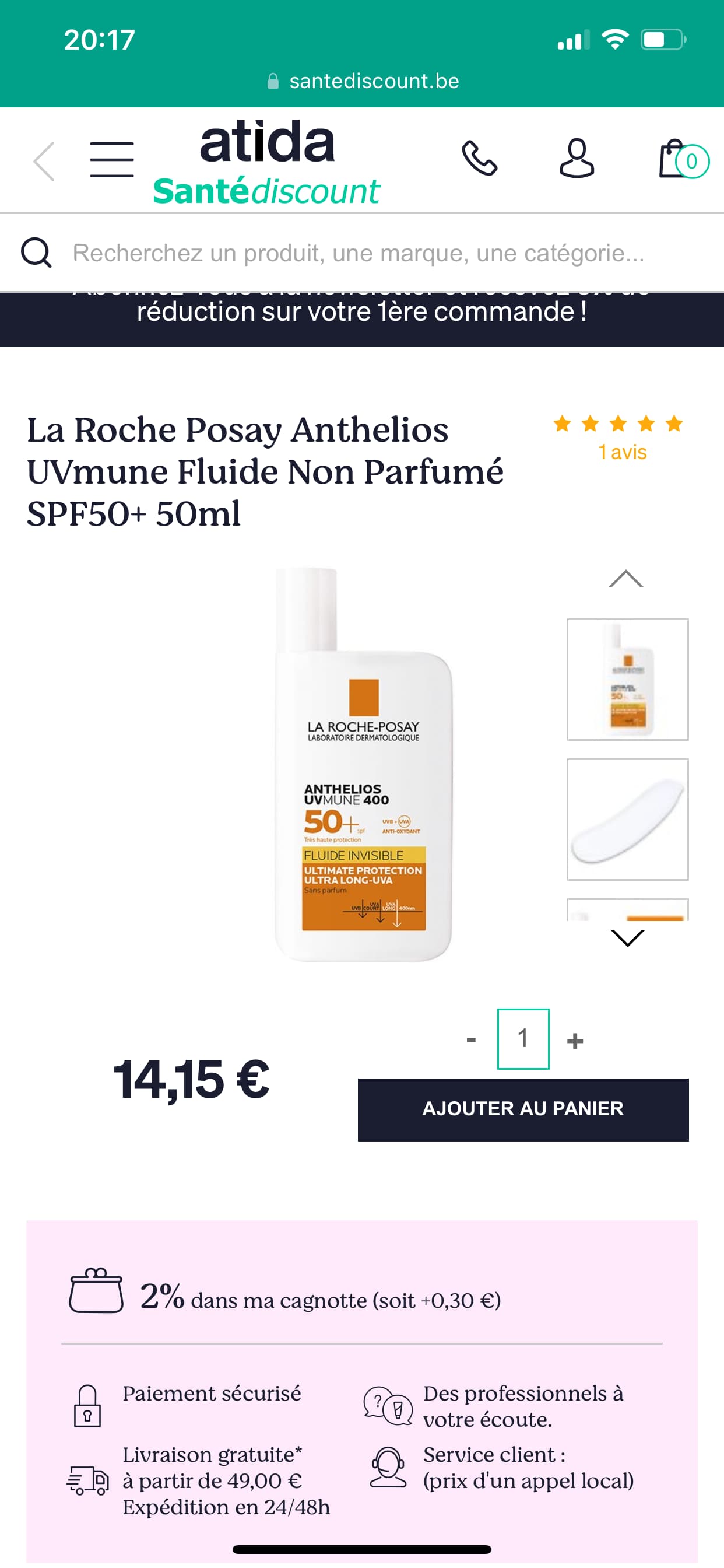Viewport: 724px width, 1568px height.
Task: Enlarge the main product image
Action: pyautogui.click(x=363, y=764)
